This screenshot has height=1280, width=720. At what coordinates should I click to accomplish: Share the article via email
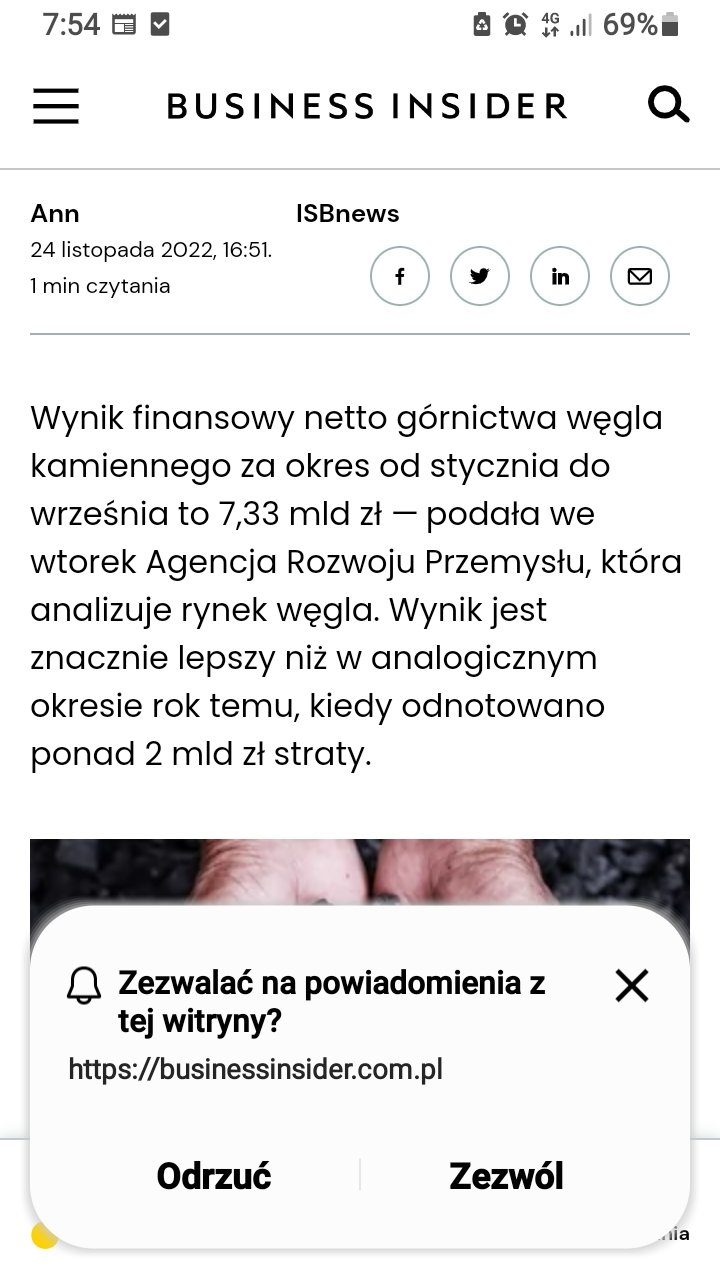tap(640, 276)
